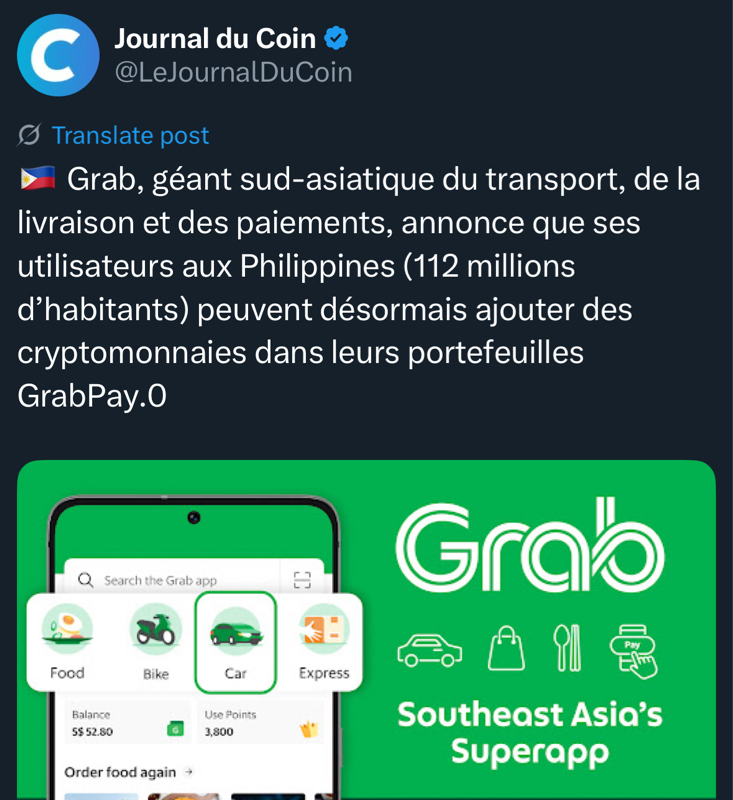Open Journal du Coin's profile picture
The width and height of the screenshot is (733, 800).
pos(58,56)
